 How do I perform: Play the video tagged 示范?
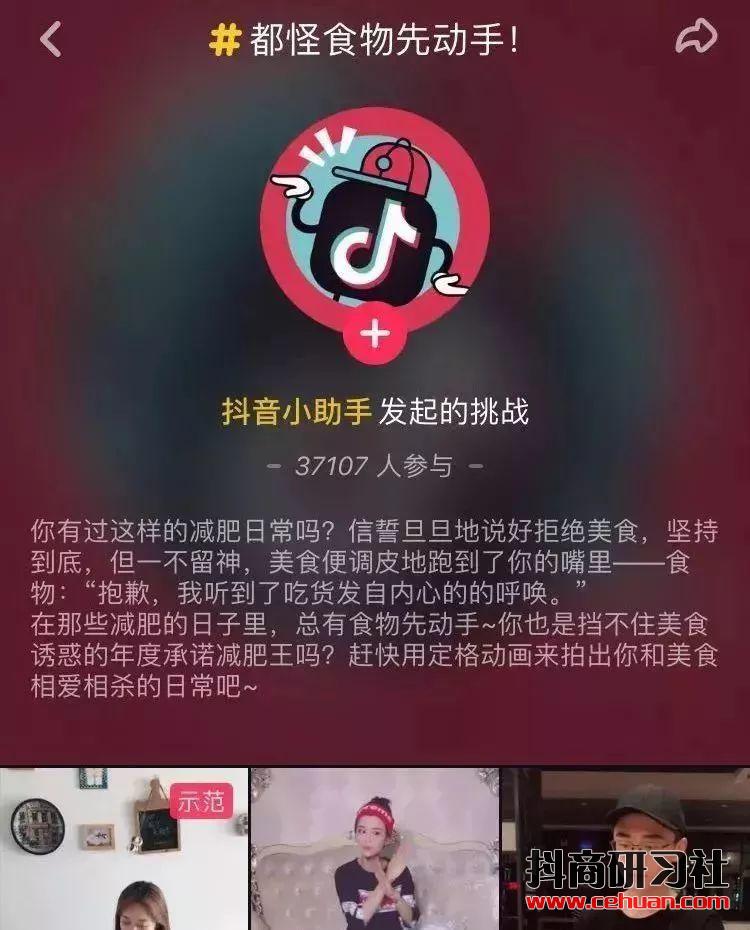(x=123, y=850)
